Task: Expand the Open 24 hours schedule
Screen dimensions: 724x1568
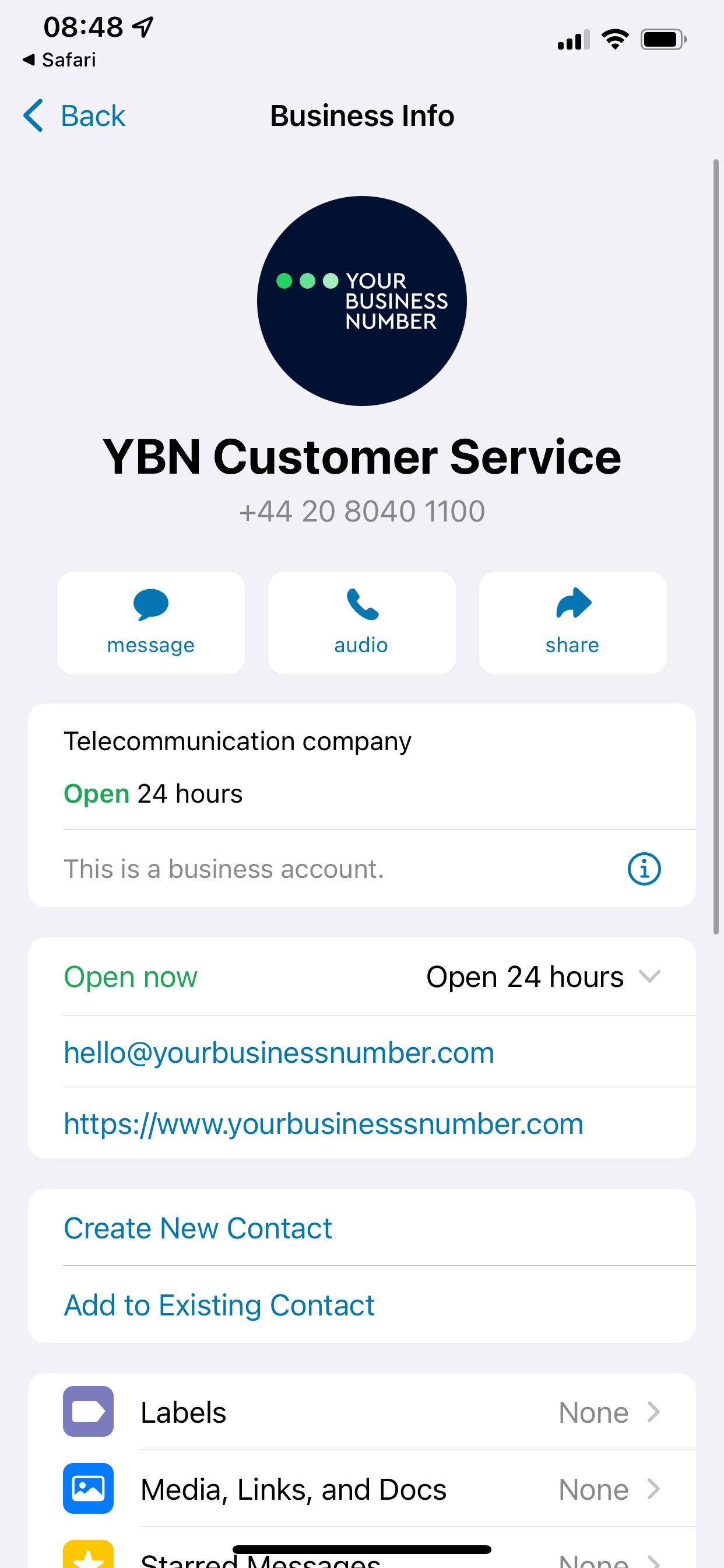Action: 649,977
